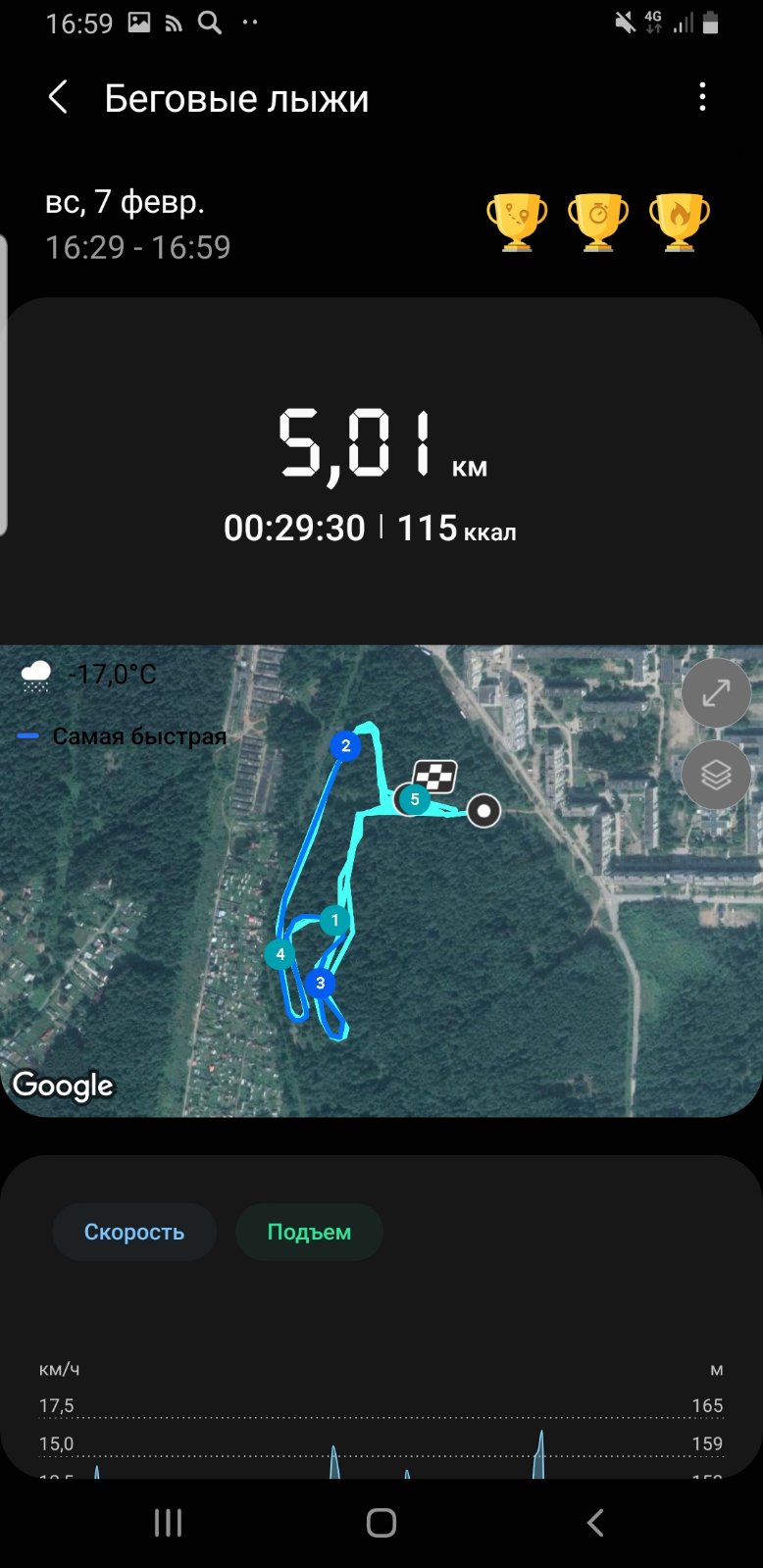The height and width of the screenshot is (1568, 763).
Task: Go back from Беговые лыжи screen
Action: [59, 98]
